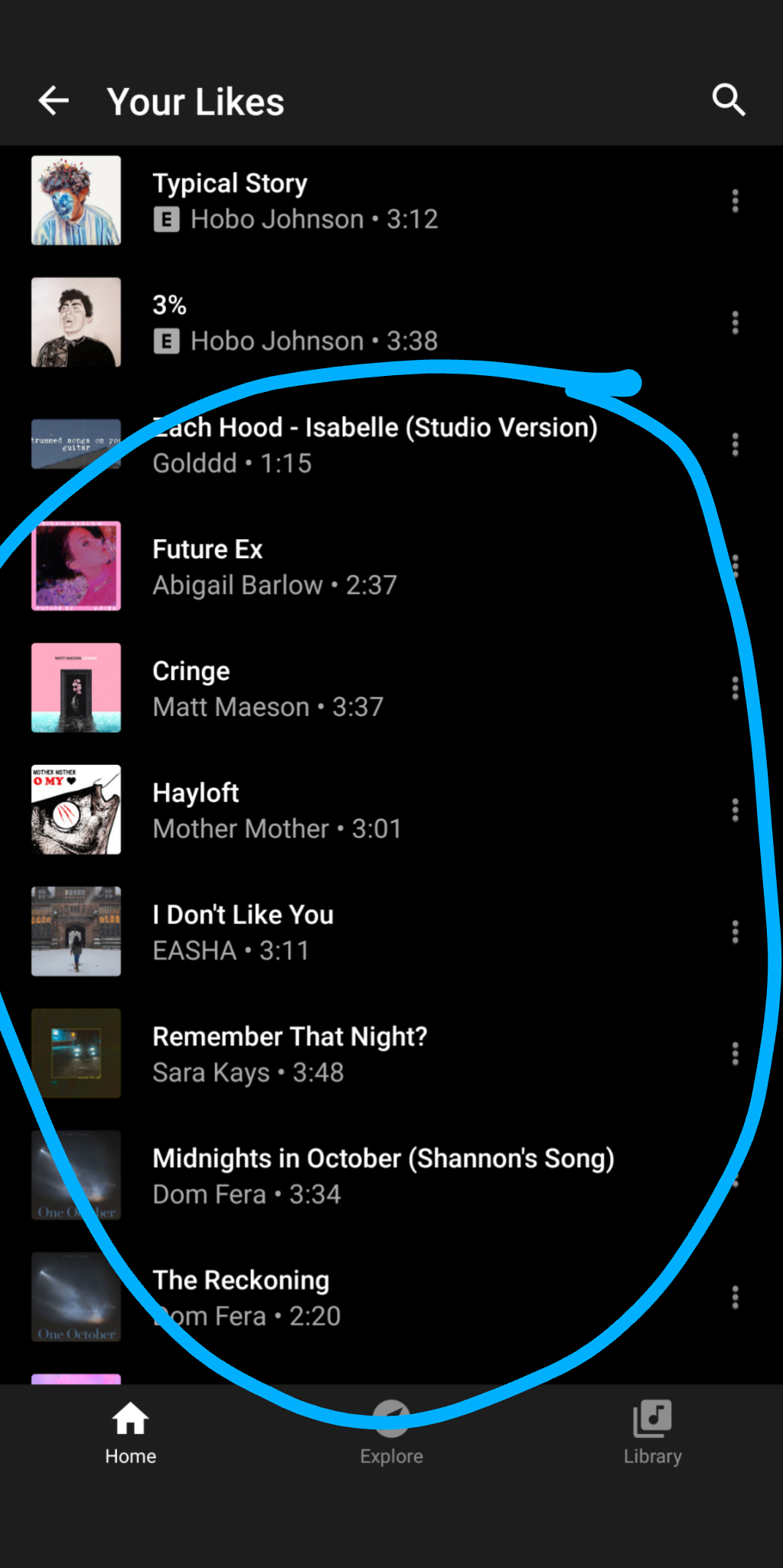The image size is (783, 1568).
Task: Open search in Your Likes
Action: [x=729, y=100]
